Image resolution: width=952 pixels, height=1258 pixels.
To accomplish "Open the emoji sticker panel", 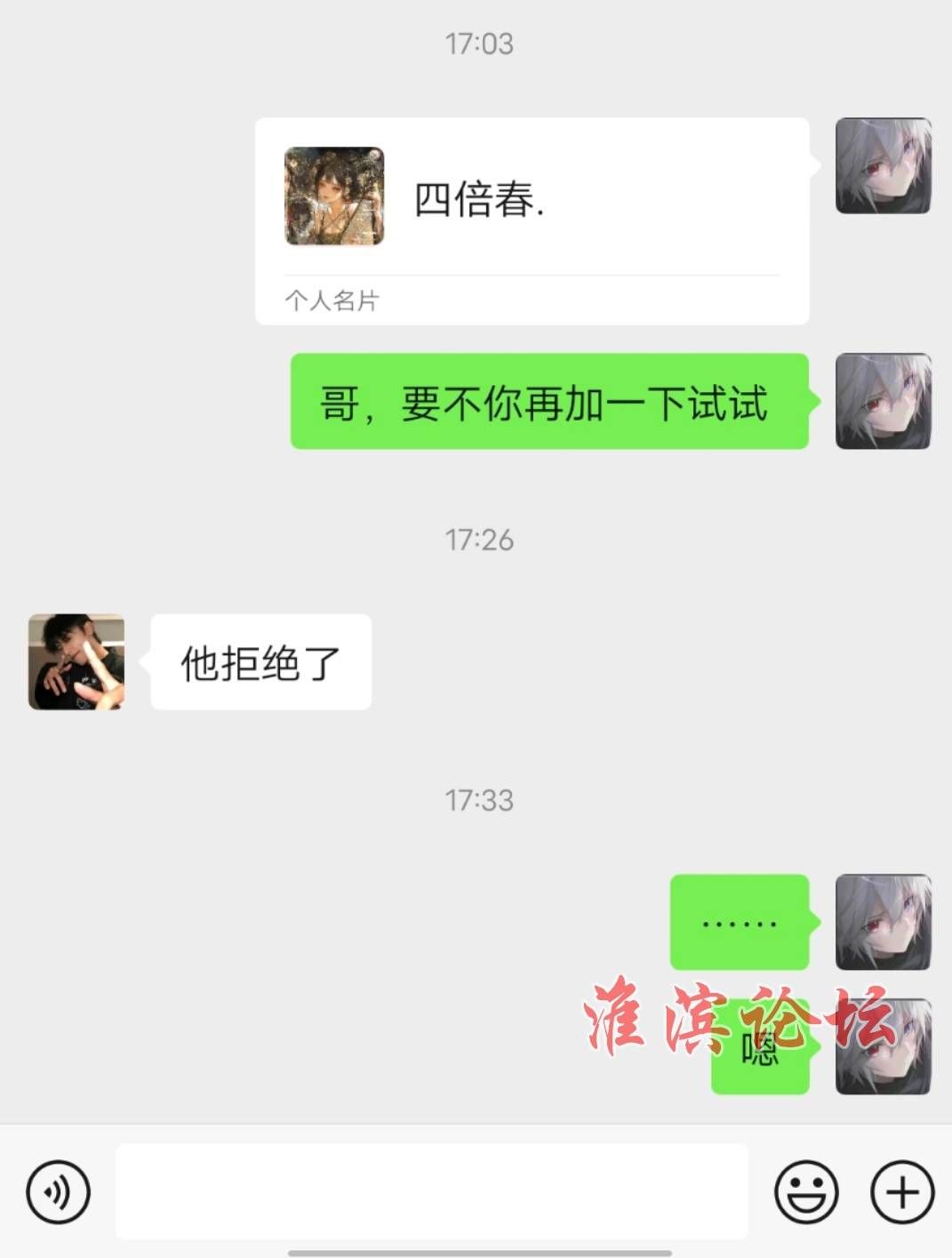I will [x=806, y=1191].
